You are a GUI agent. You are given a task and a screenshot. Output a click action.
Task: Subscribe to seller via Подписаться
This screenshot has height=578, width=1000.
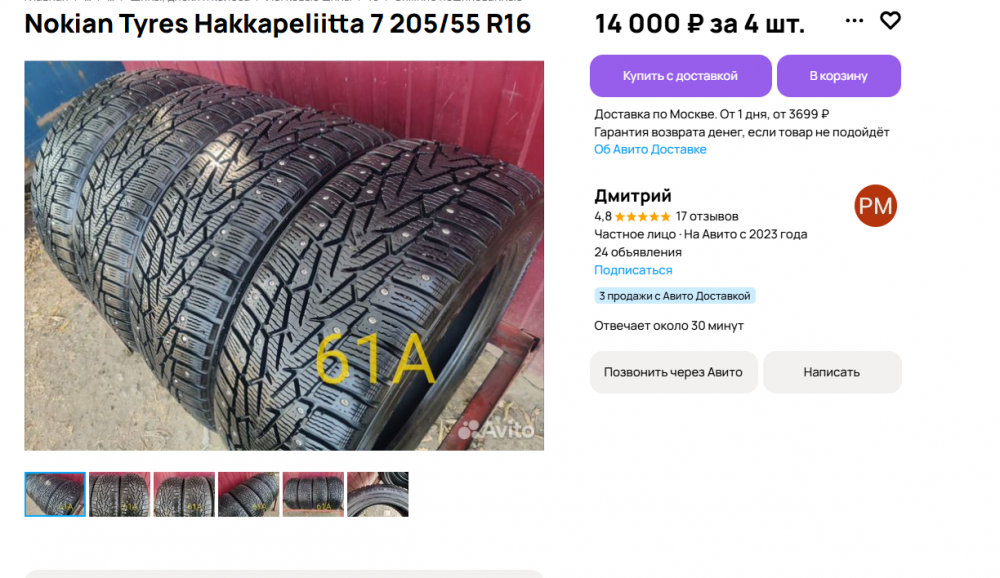pos(633,270)
